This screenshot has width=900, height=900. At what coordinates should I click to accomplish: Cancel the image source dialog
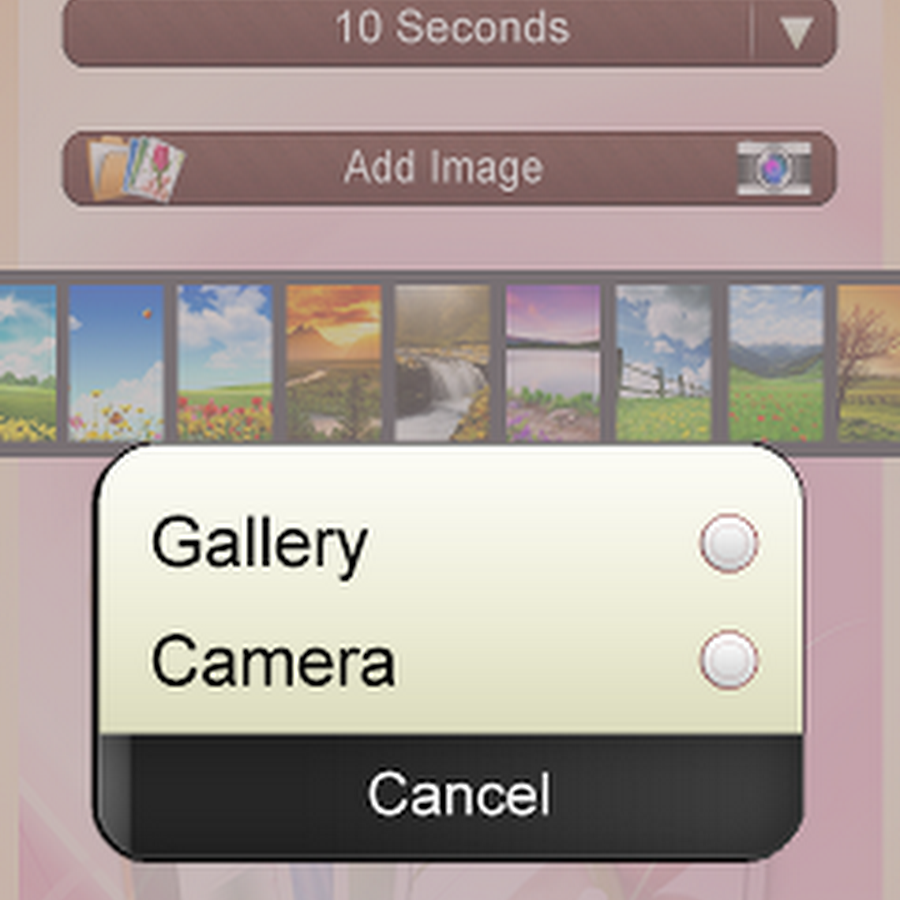pyautogui.click(x=457, y=795)
